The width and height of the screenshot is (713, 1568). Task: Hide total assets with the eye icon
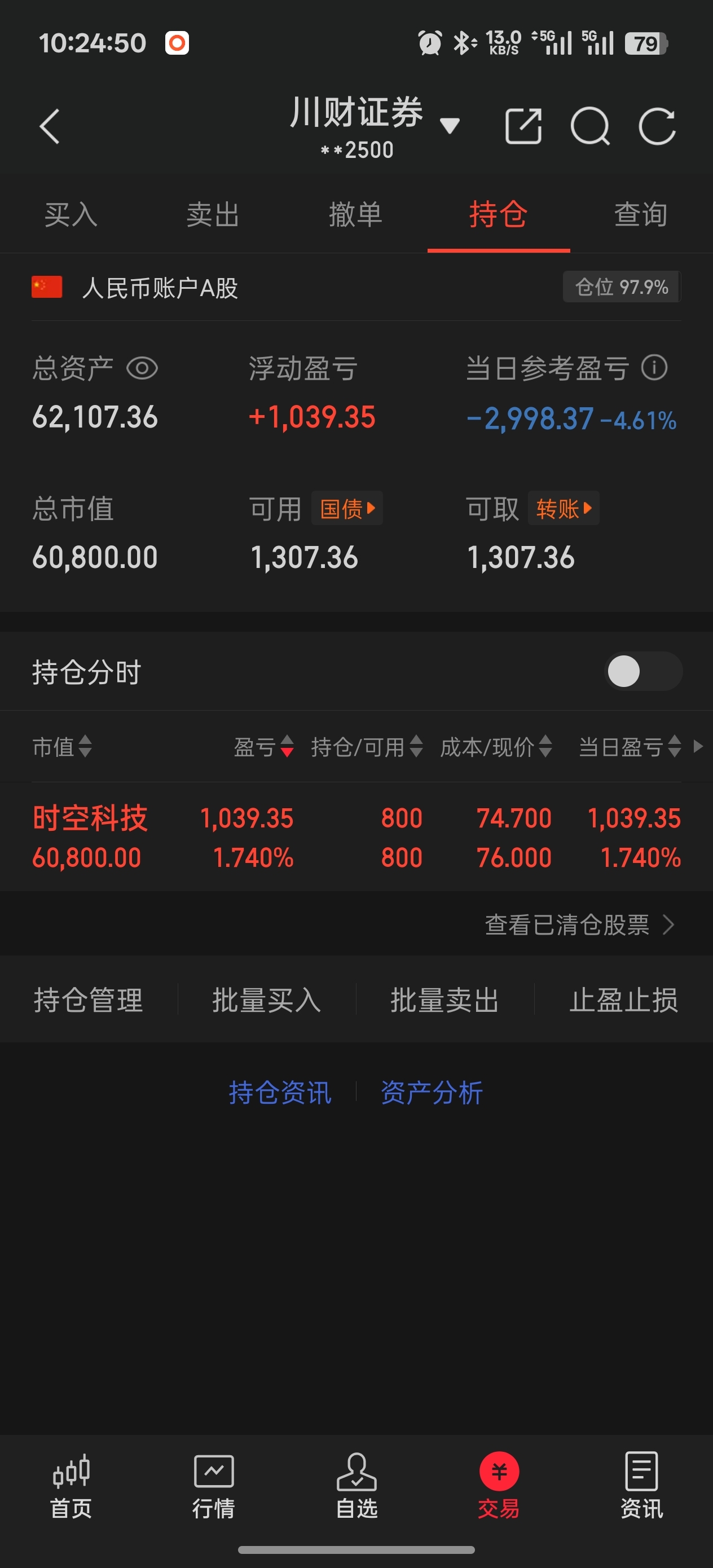pyautogui.click(x=142, y=368)
